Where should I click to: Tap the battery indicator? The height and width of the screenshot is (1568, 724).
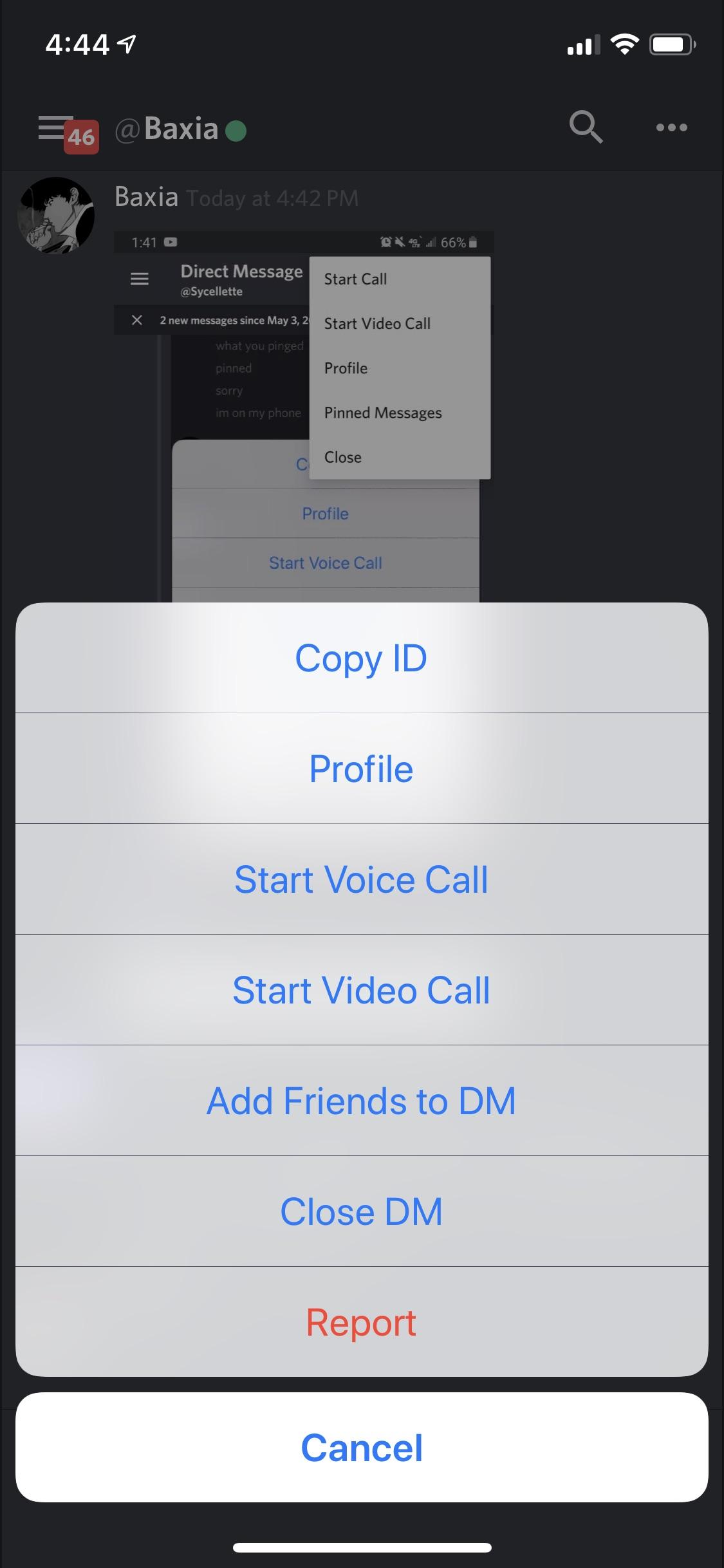click(x=672, y=44)
